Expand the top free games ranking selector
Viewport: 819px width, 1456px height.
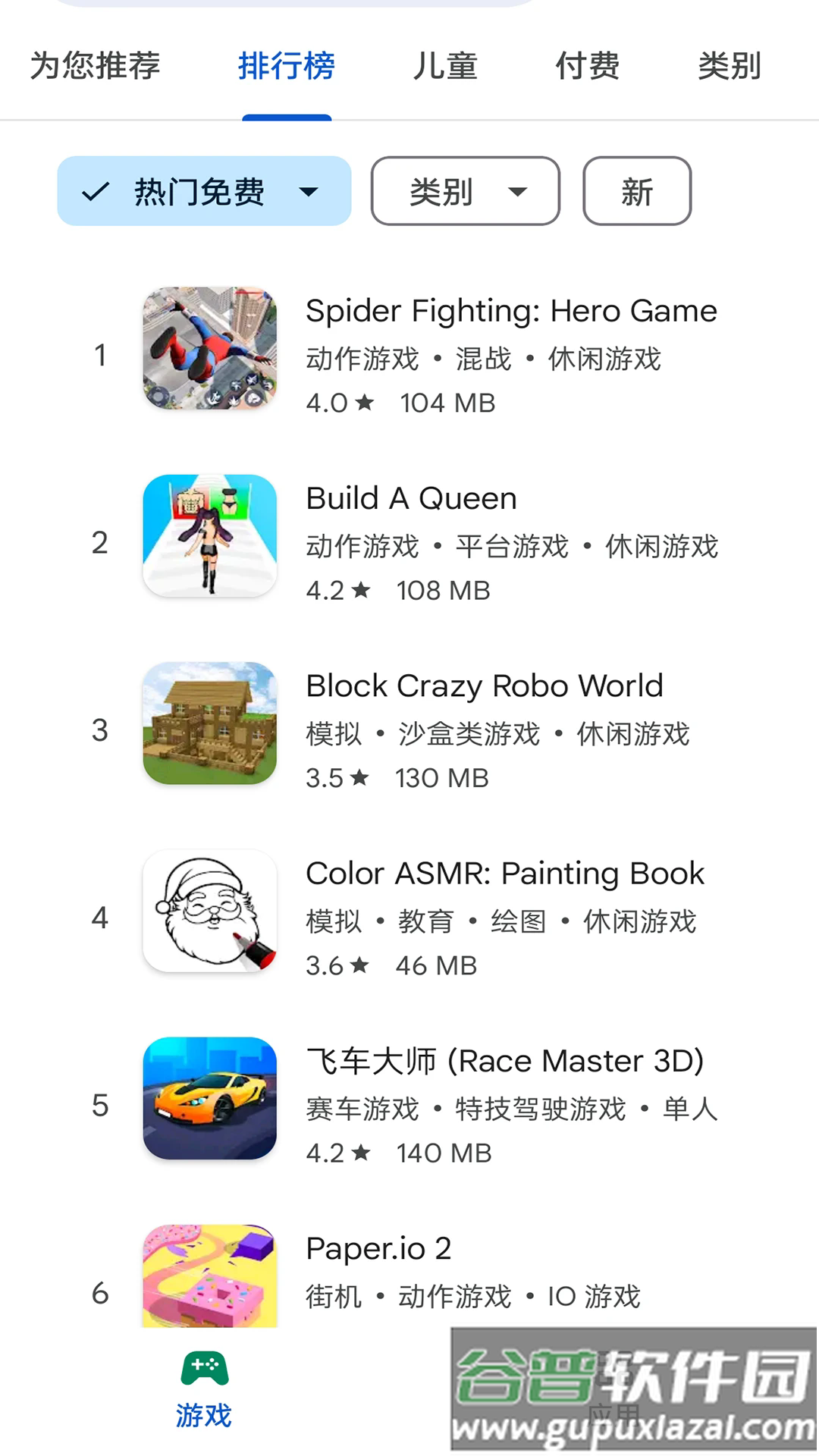[x=202, y=192]
